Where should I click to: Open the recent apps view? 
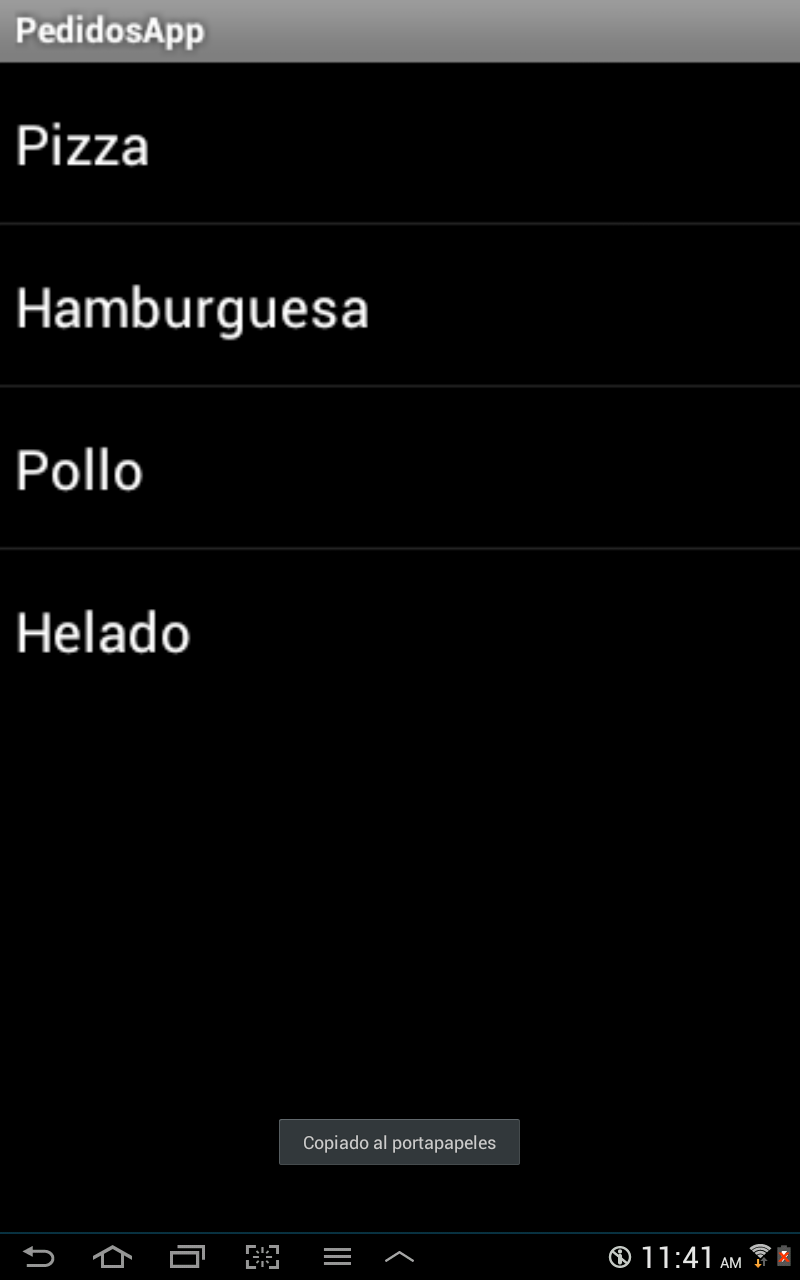tap(187, 1257)
